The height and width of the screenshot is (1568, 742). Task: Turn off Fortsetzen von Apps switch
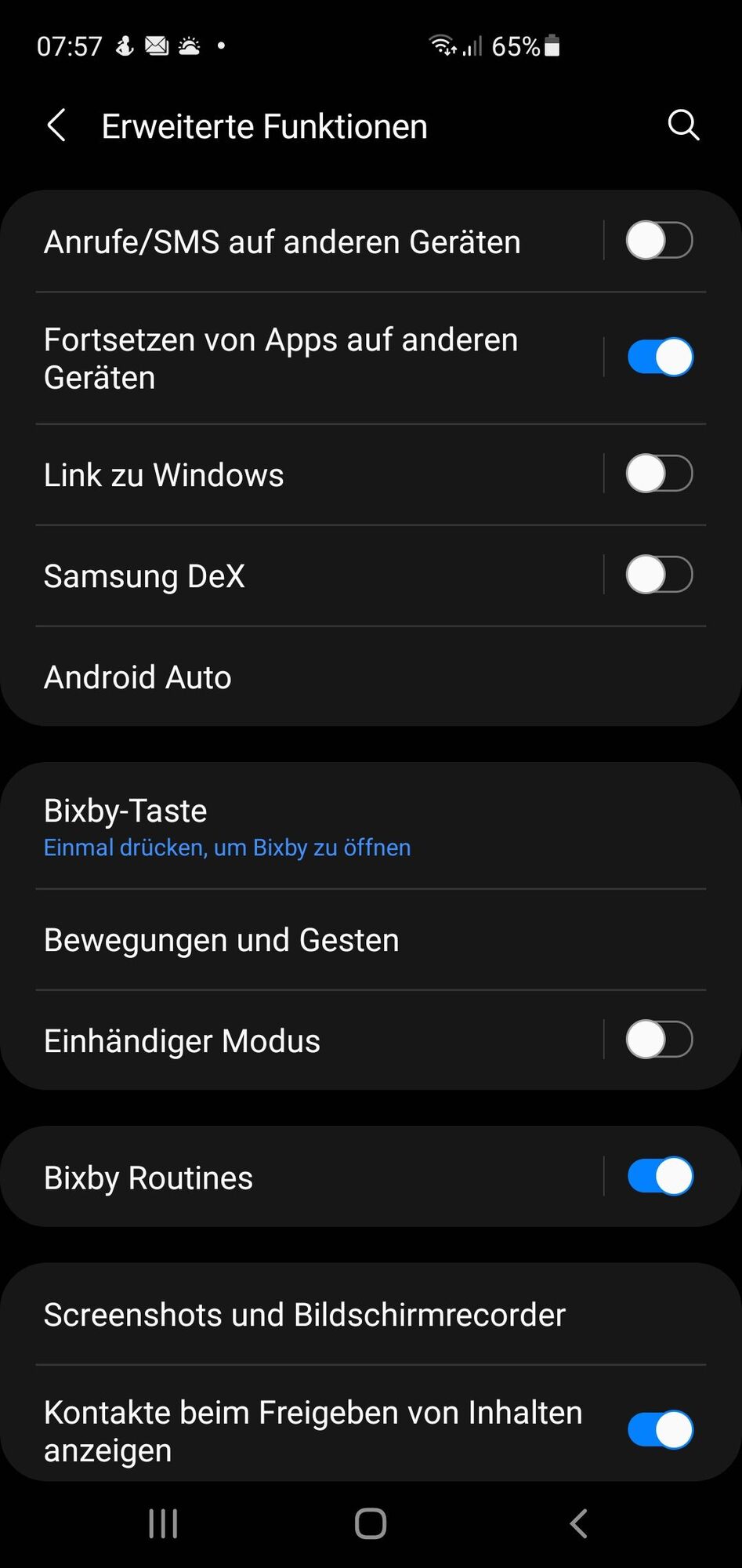659,358
